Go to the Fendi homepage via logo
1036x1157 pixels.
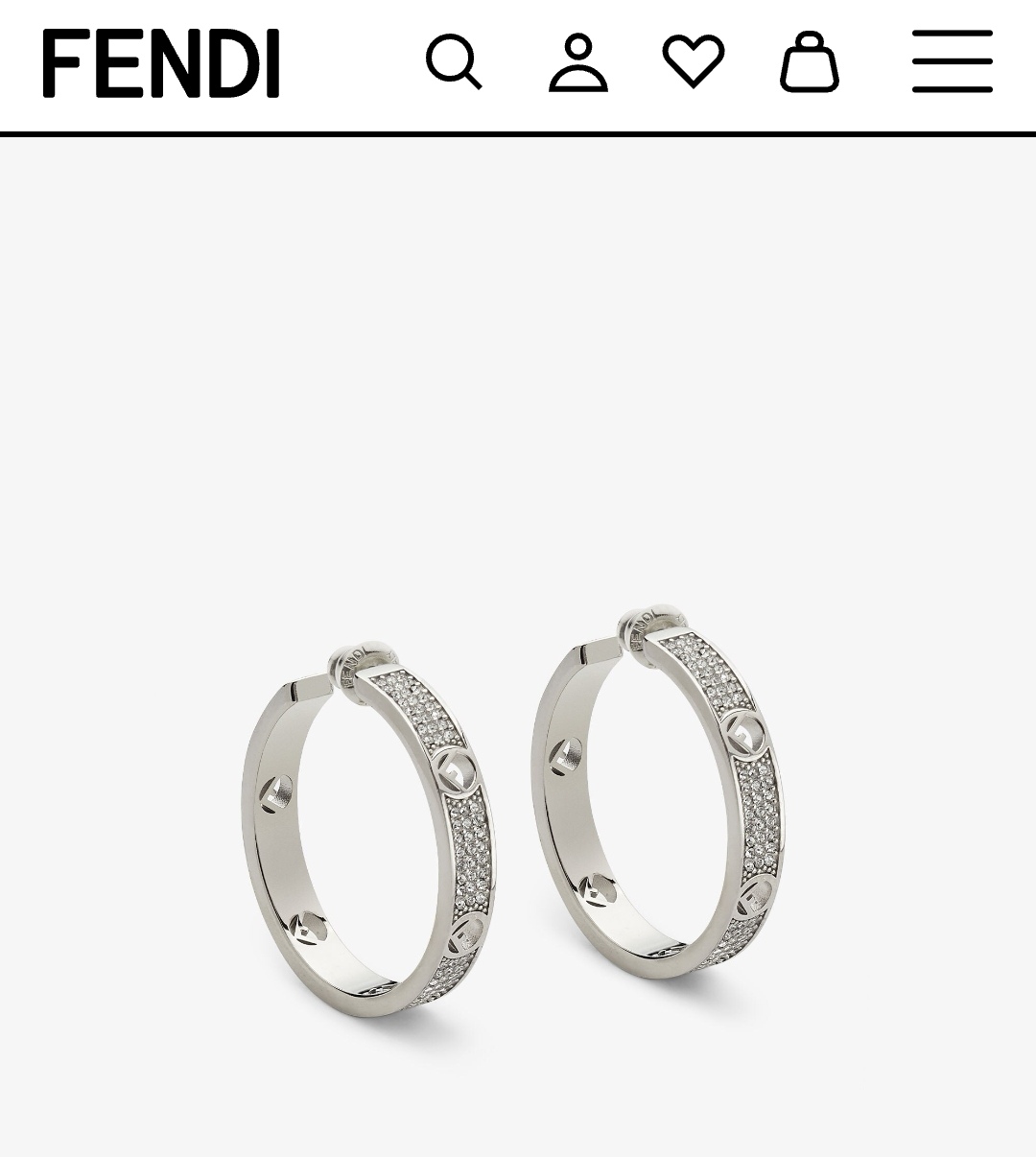[161, 63]
